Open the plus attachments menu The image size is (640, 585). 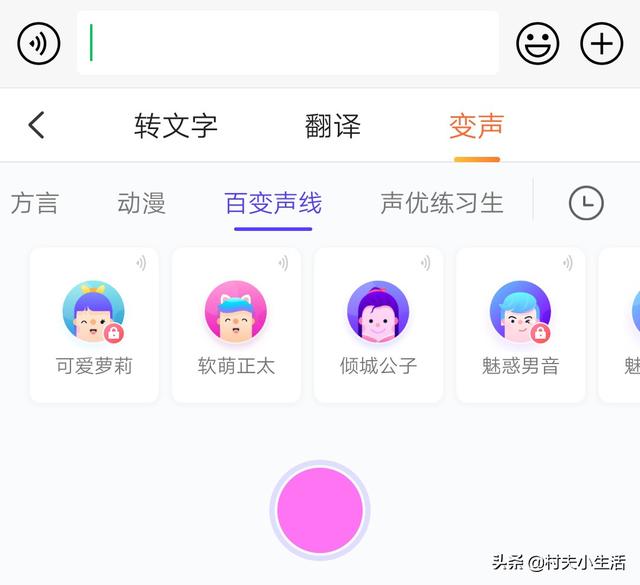coord(601,43)
